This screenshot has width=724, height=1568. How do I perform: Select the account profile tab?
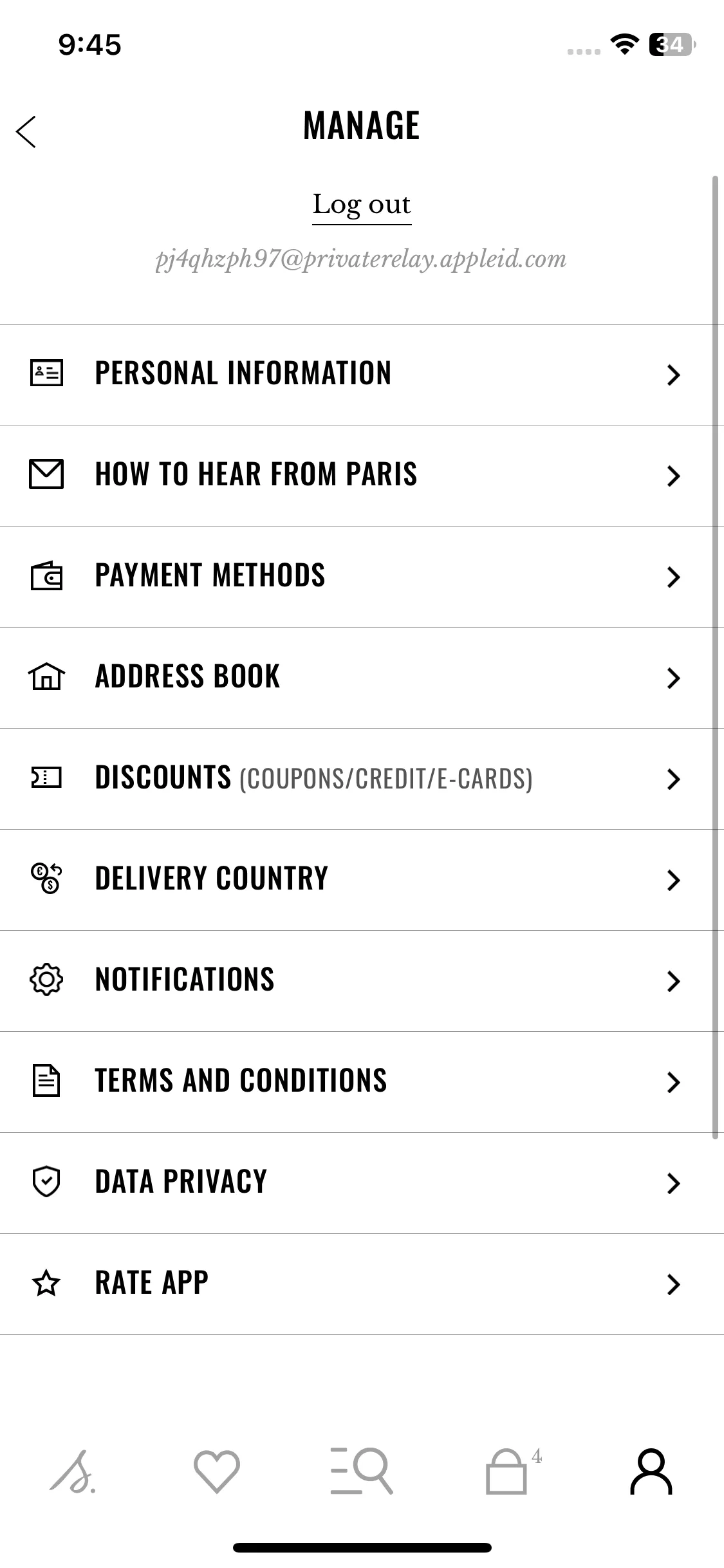pyautogui.click(x=651, y=1471)
